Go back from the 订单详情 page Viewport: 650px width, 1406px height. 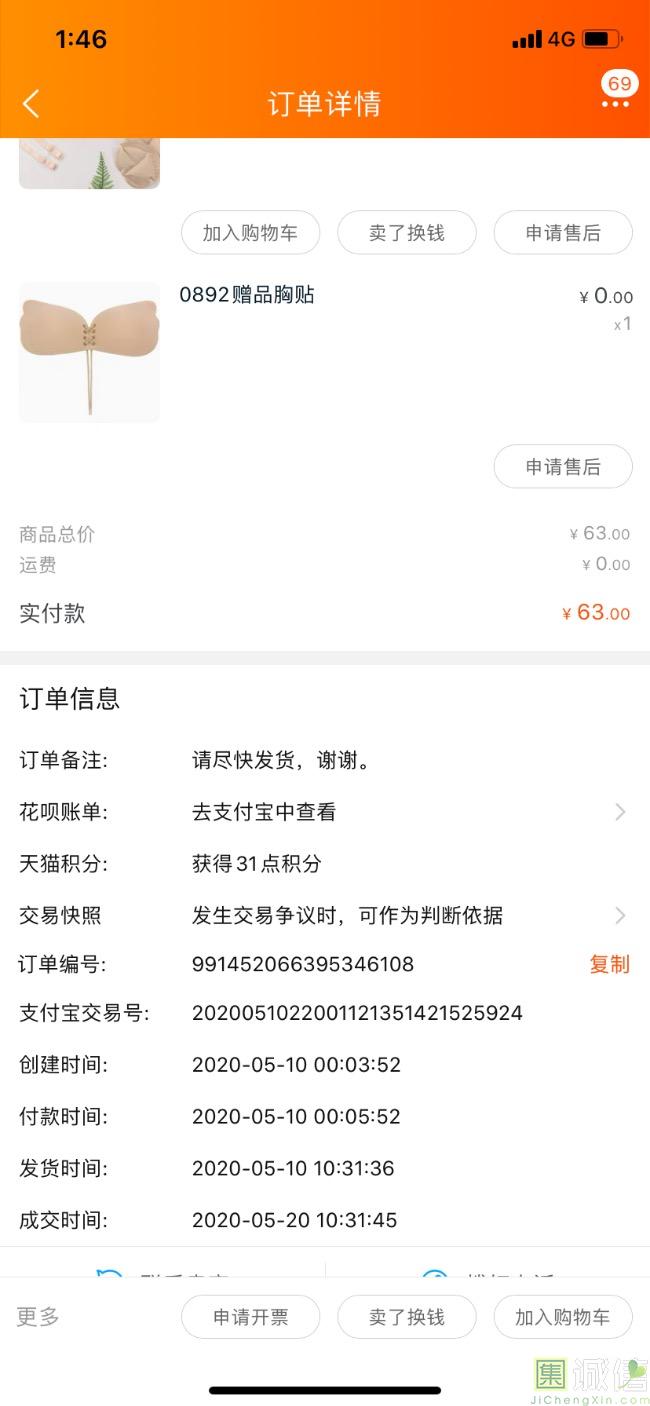tap(31, 103)
